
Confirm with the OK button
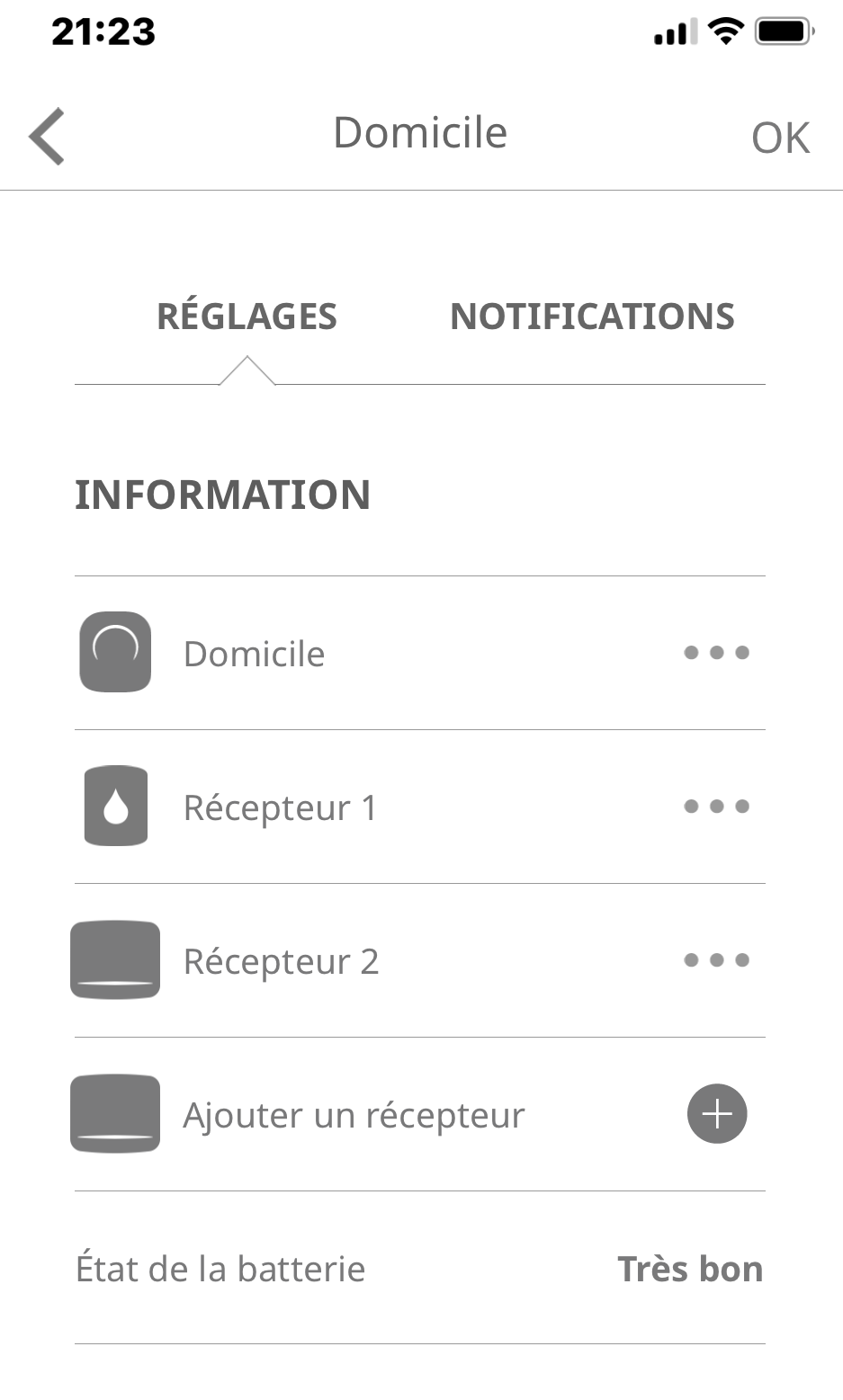780,138
